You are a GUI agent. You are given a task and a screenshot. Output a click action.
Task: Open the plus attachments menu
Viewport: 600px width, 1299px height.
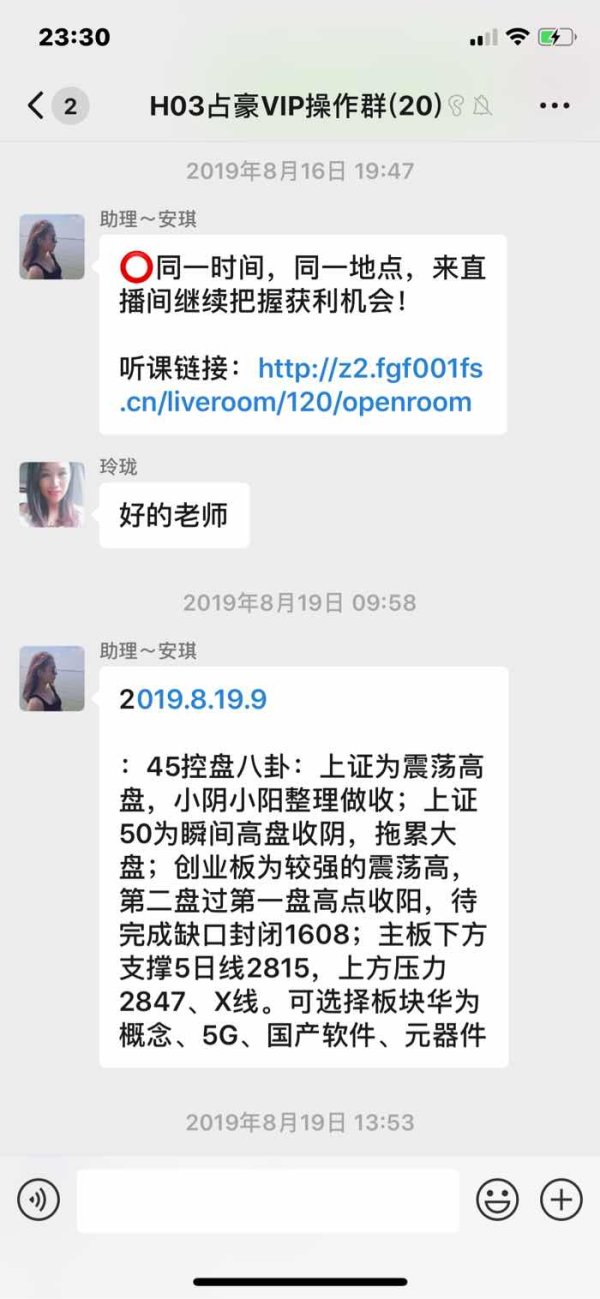pyautogui.click(x=561, y=1200)
